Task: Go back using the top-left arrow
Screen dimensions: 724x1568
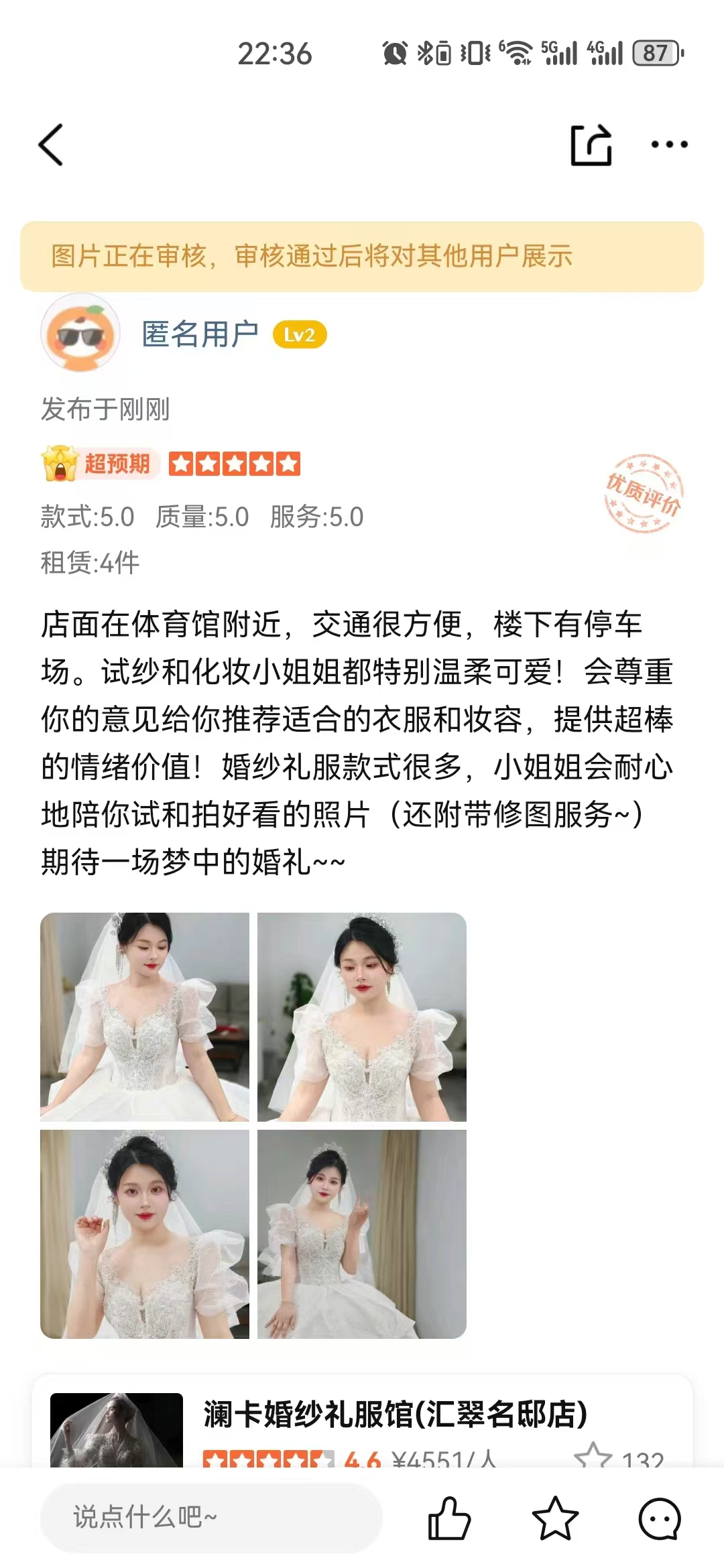Action: coord(51,145)
